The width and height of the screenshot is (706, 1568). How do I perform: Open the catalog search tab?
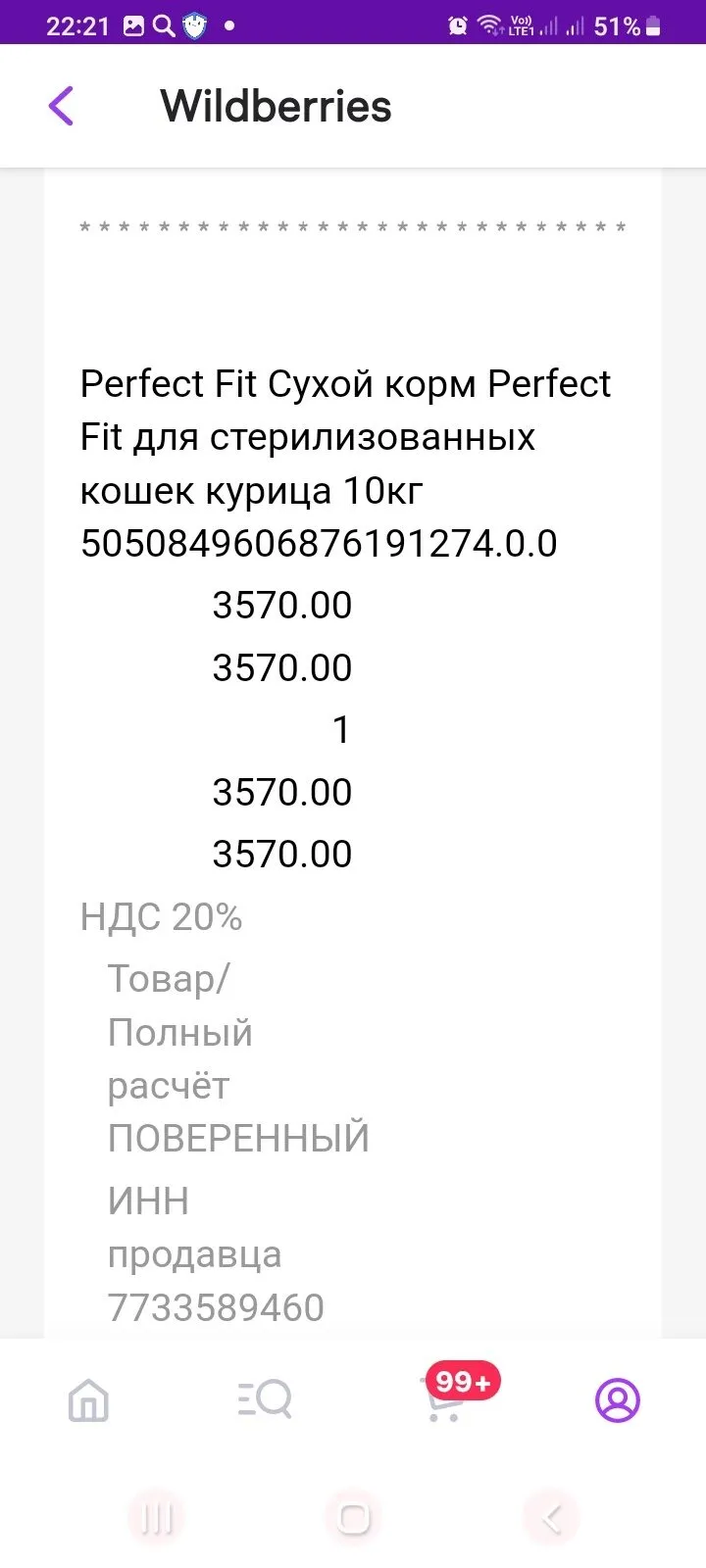click(x=265, y=1399)
